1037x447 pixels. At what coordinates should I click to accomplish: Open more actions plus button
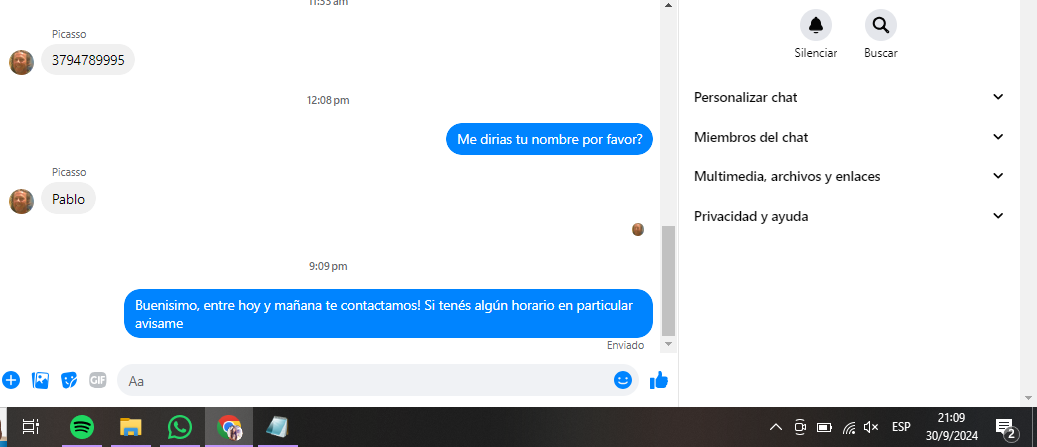pos(11,380)
